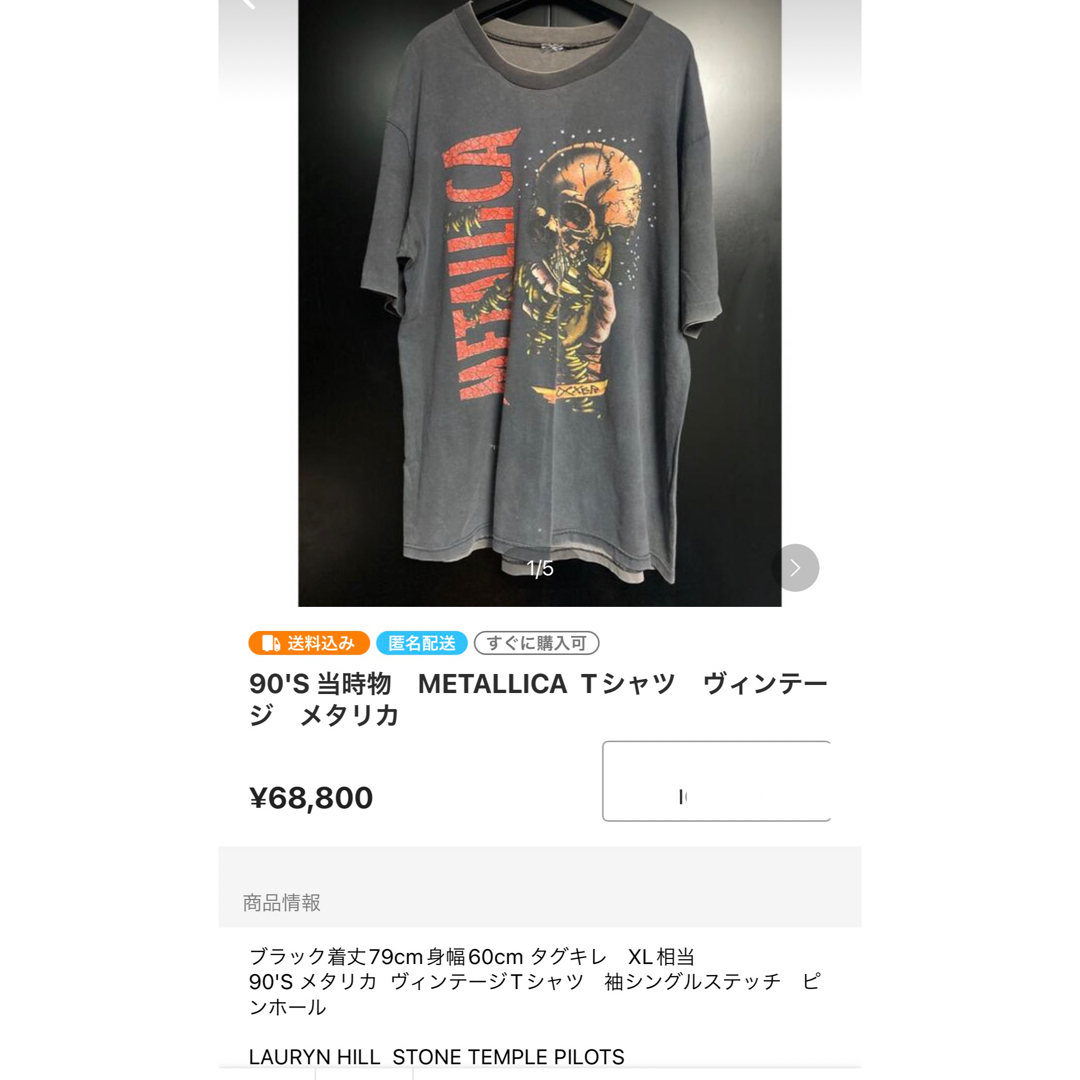Go back using the top-left chevron
Viewport: 1080px width, 1080px height.
pos(248,4)
